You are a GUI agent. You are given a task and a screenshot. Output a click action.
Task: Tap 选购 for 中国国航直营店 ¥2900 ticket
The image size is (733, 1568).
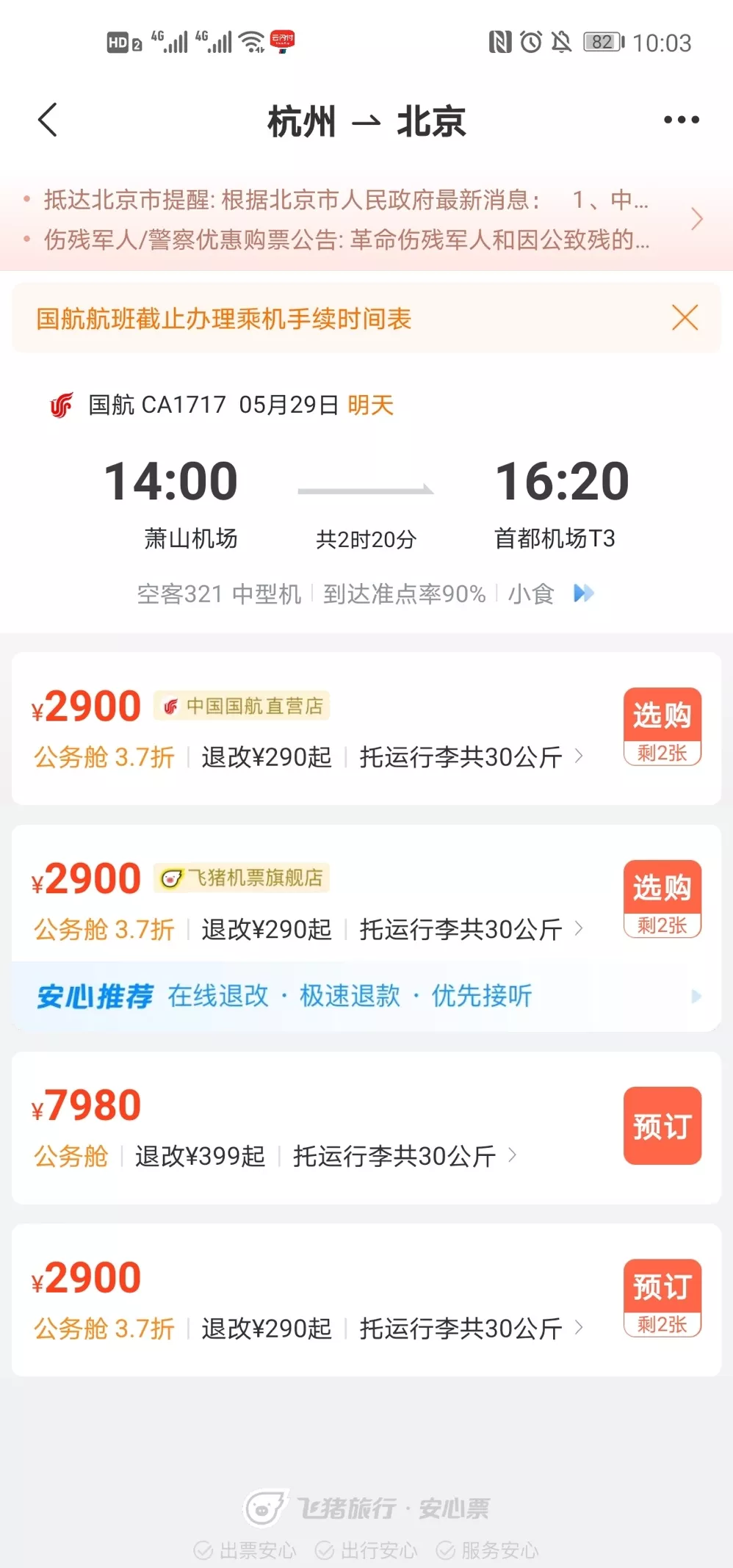(x=662, y=726)
